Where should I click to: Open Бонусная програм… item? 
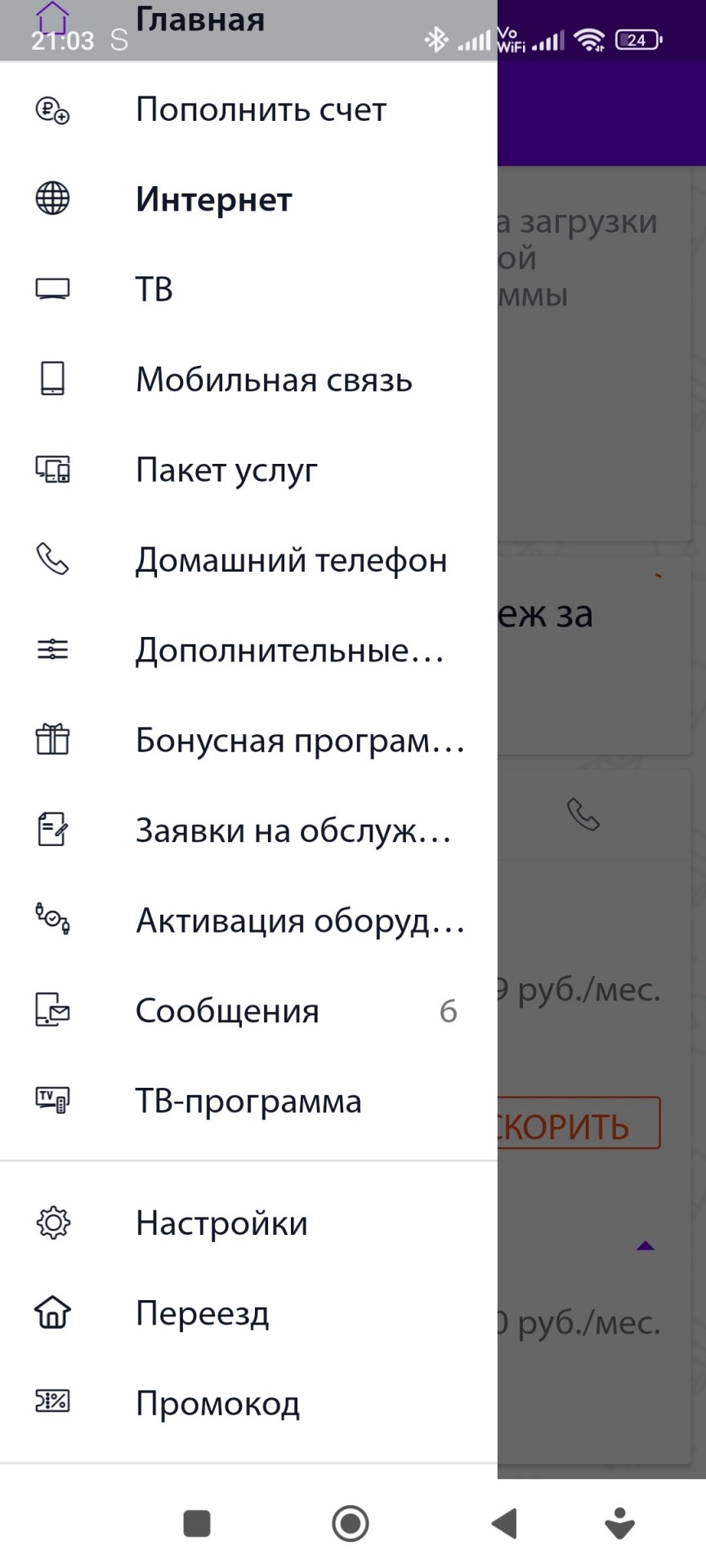[248, 741]
